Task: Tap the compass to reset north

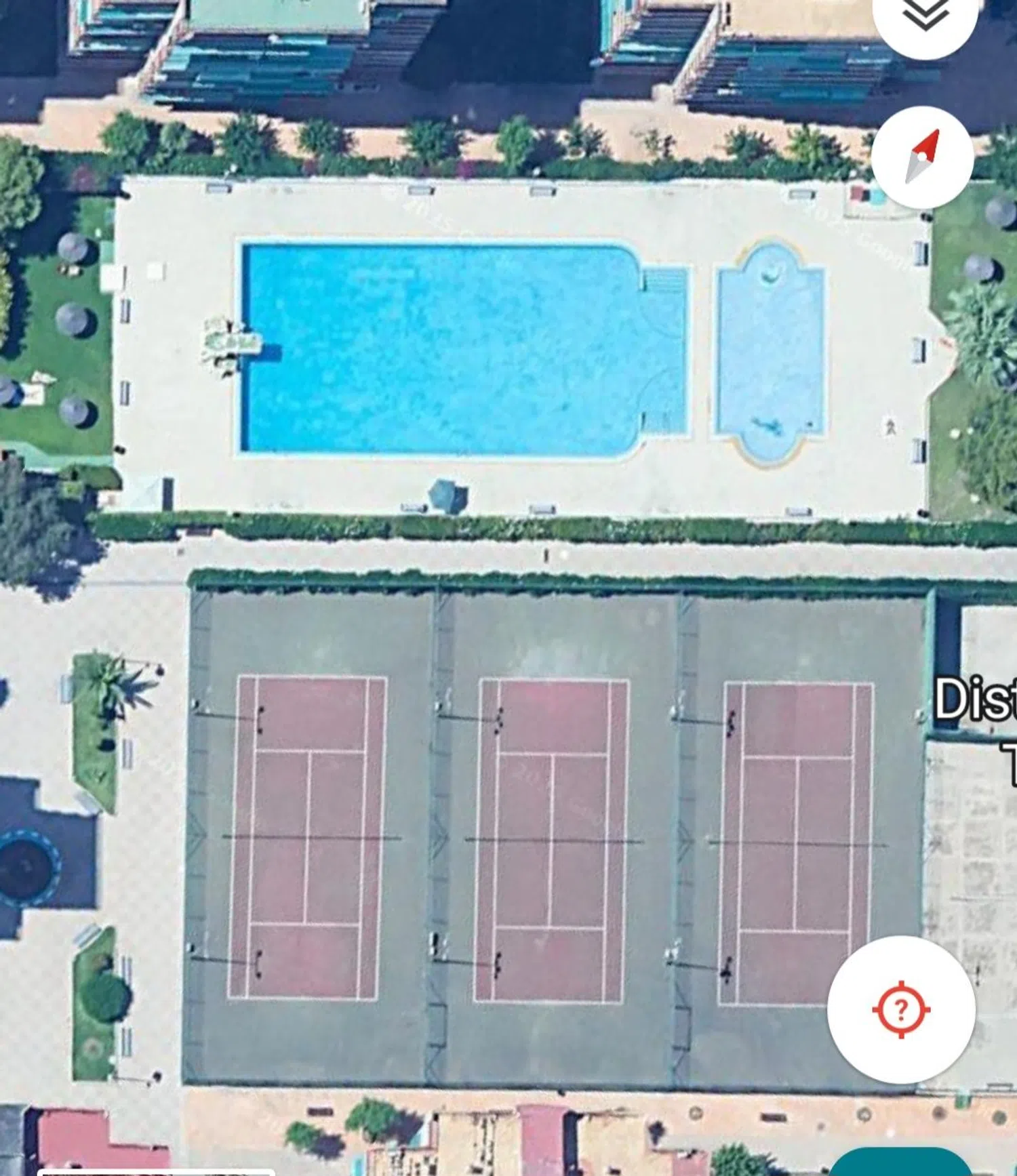Action: [x=922, y=157]
